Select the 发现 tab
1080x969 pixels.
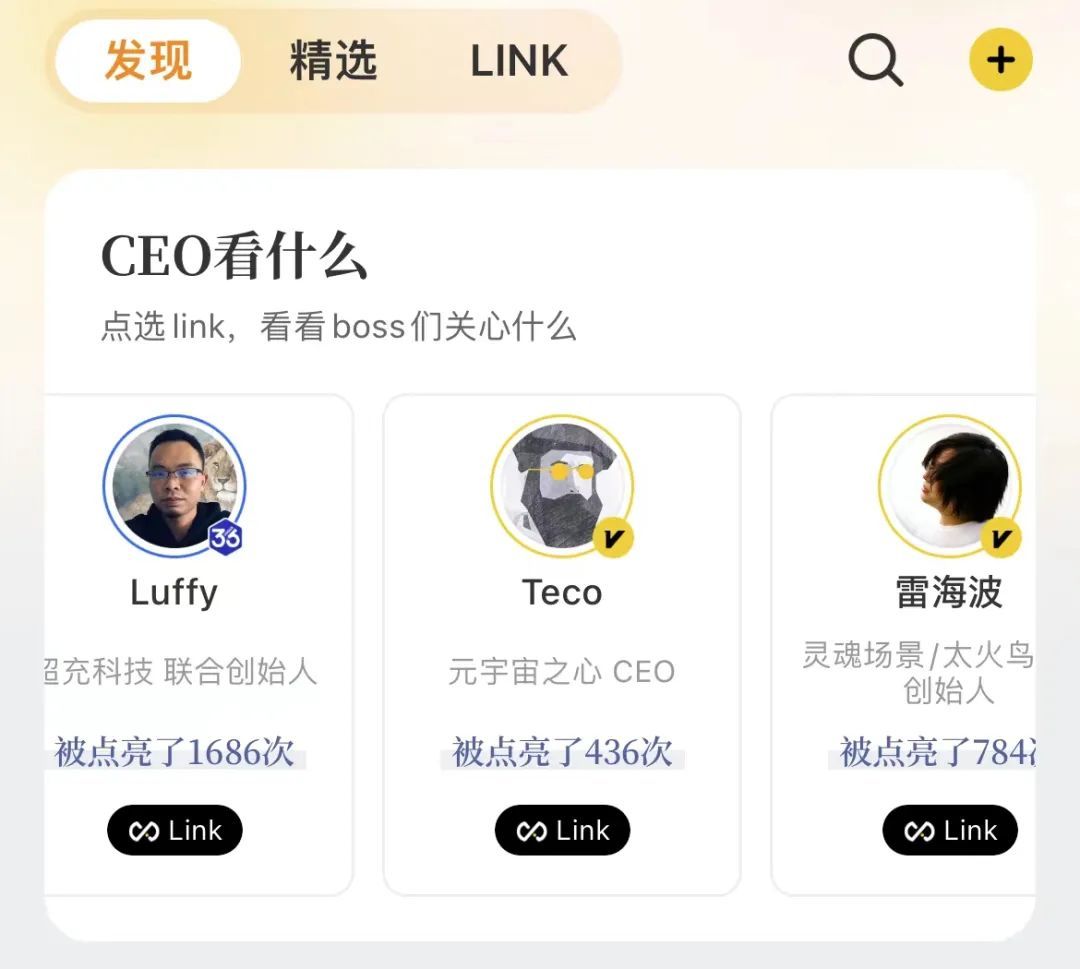148,61
